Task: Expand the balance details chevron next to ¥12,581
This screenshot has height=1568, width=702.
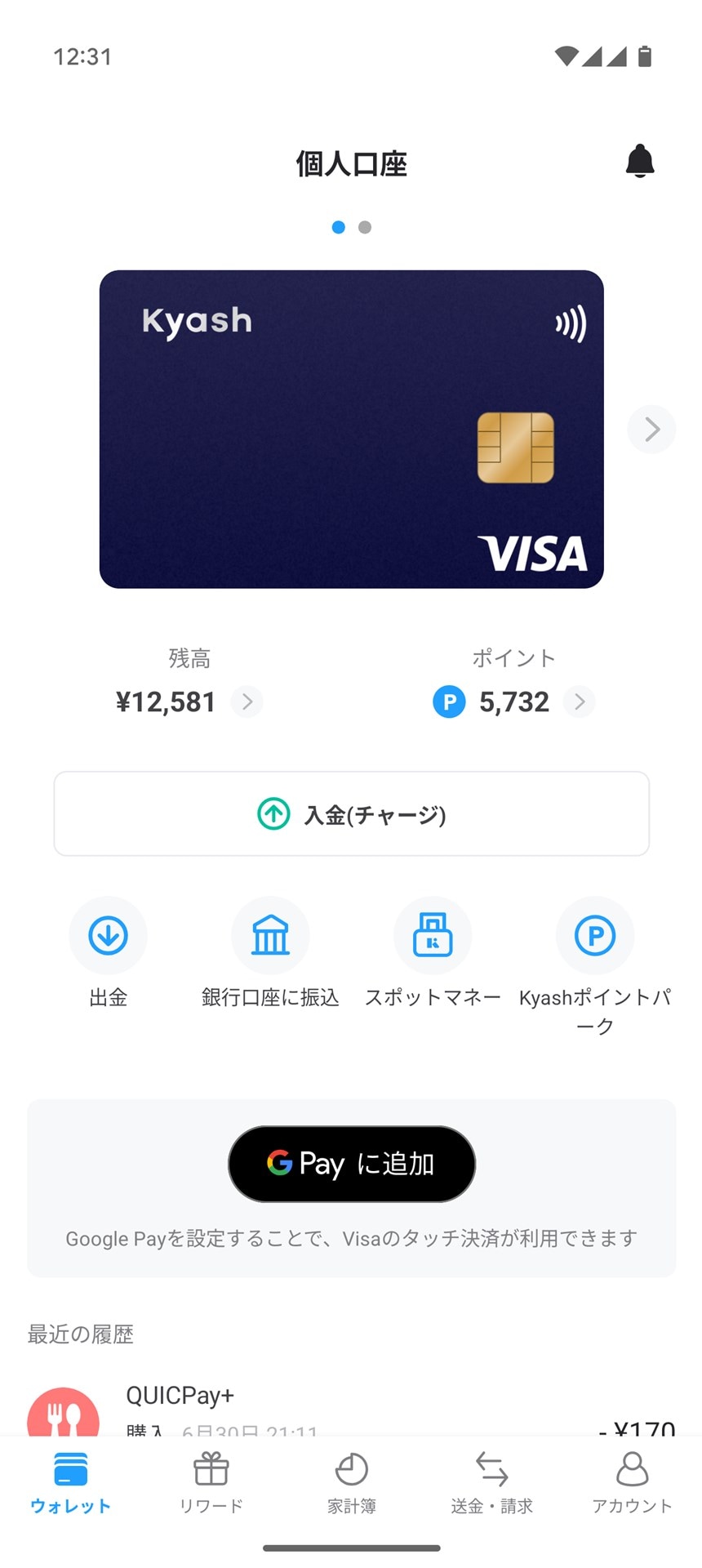Action: click(247, 702)
